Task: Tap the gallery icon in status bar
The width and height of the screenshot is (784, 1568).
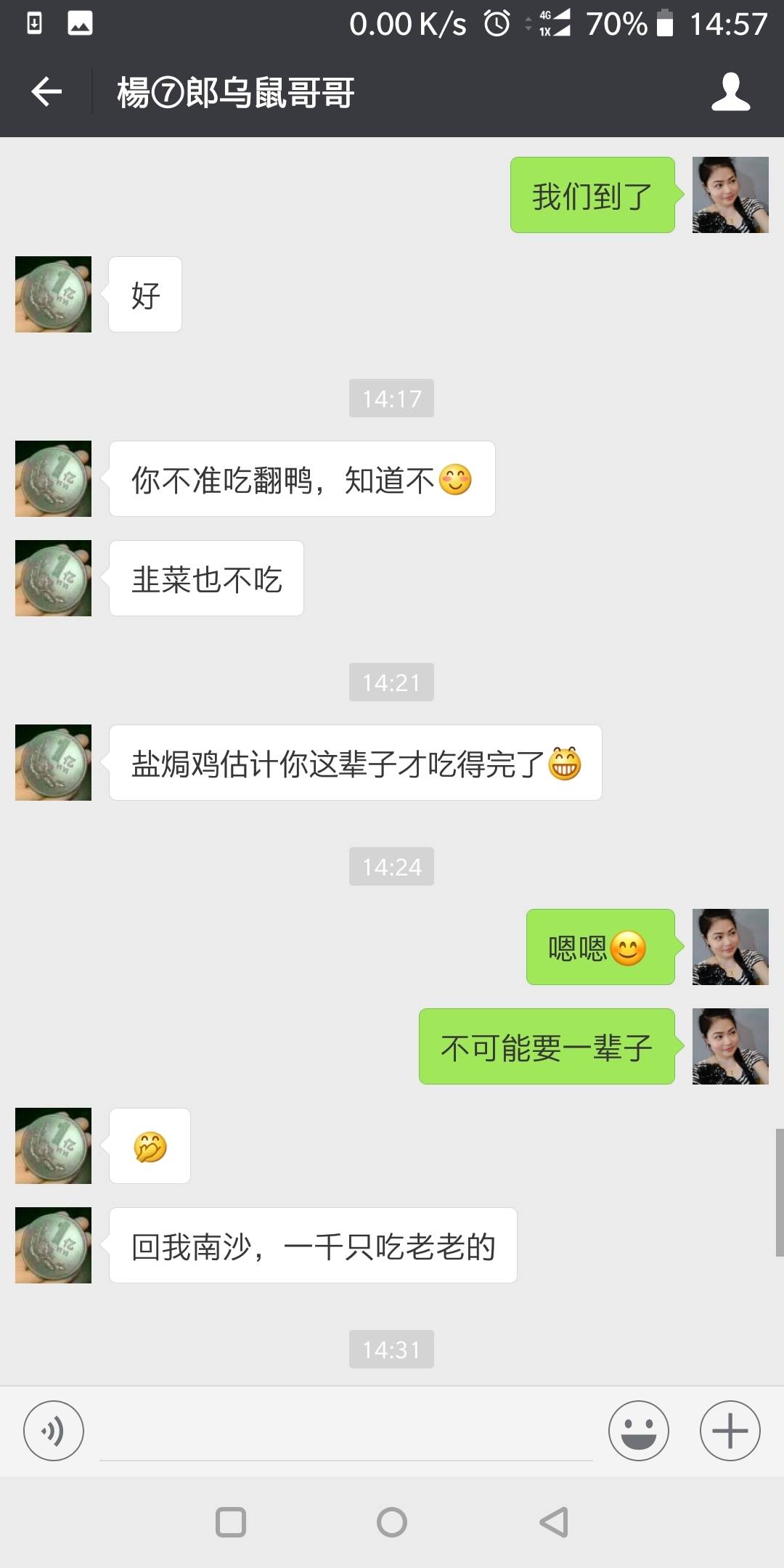Action: tap(80, 23)
